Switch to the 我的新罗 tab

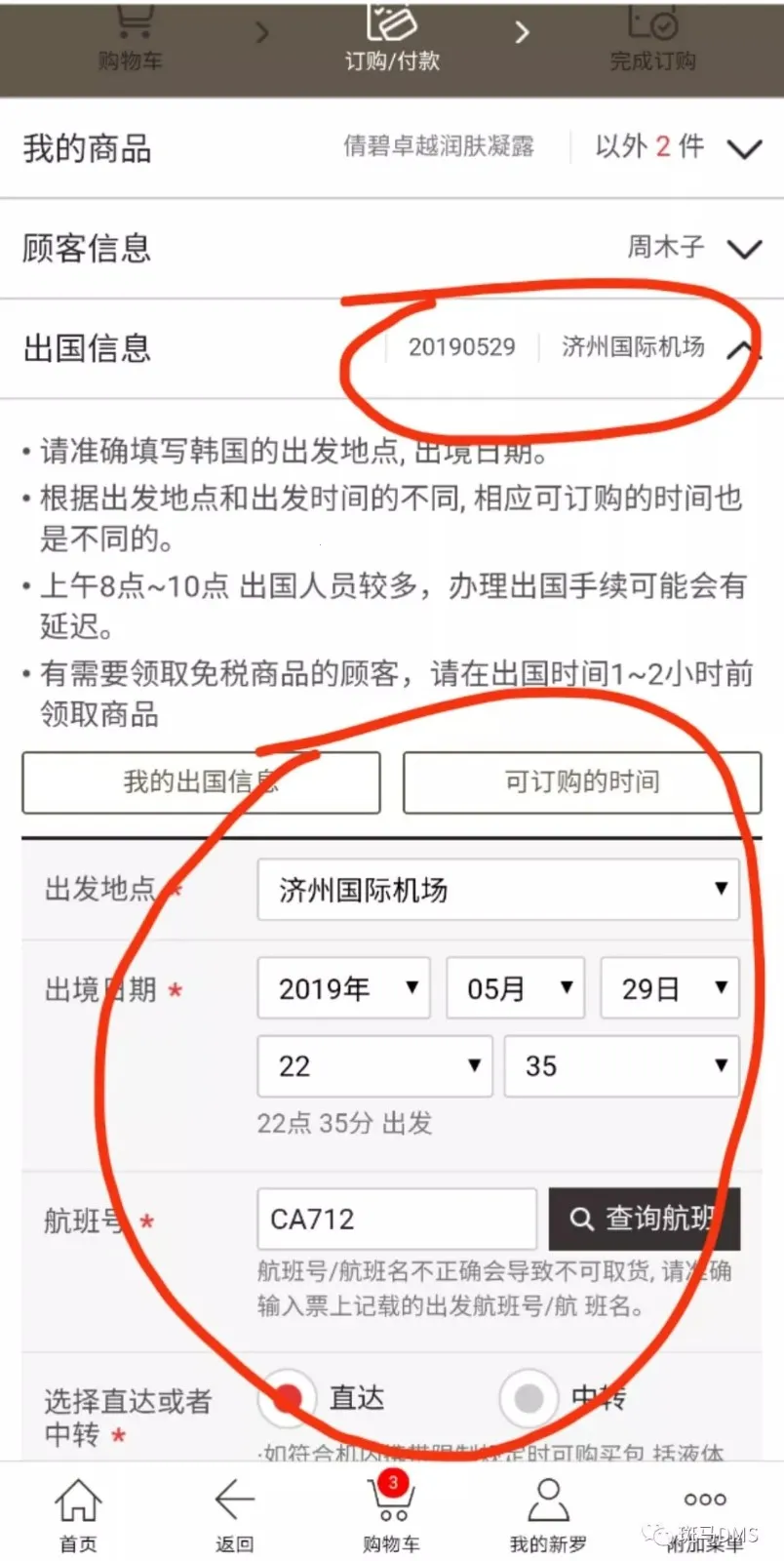[548, 1514]
